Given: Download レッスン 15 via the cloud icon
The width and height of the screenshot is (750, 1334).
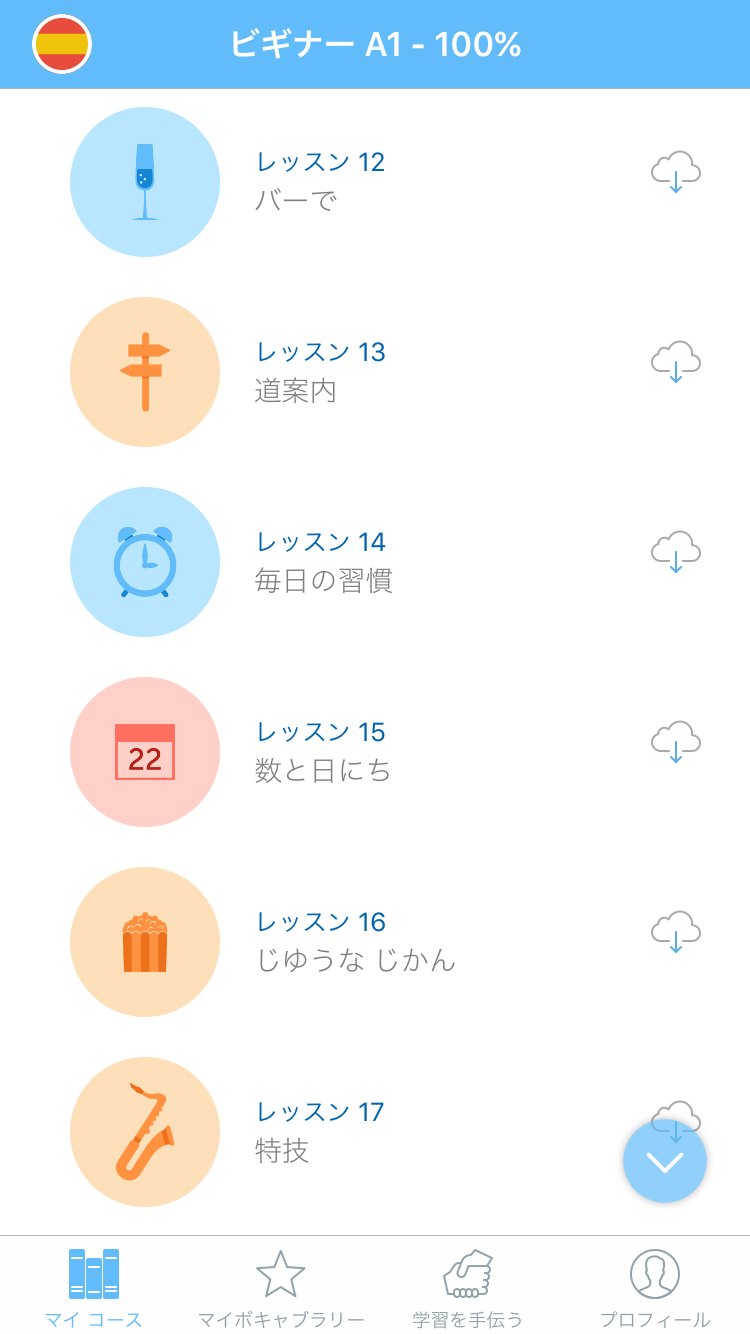Looking at the screenshot, I should [x=676, y=742].
